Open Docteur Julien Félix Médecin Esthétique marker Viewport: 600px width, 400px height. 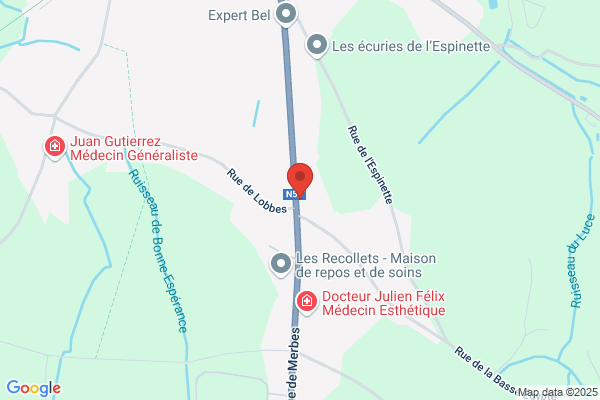[306, 301]
